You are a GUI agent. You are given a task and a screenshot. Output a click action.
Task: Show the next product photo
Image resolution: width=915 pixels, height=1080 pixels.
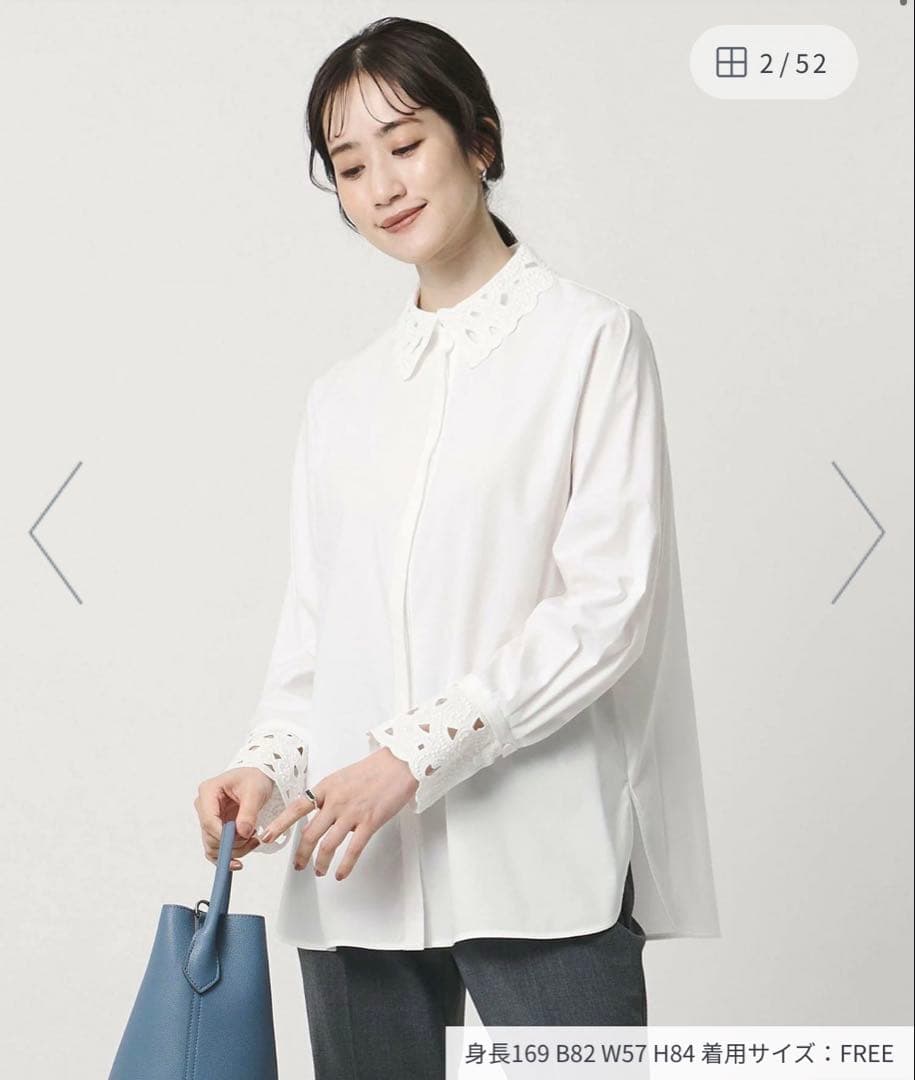tap(857, 532)
